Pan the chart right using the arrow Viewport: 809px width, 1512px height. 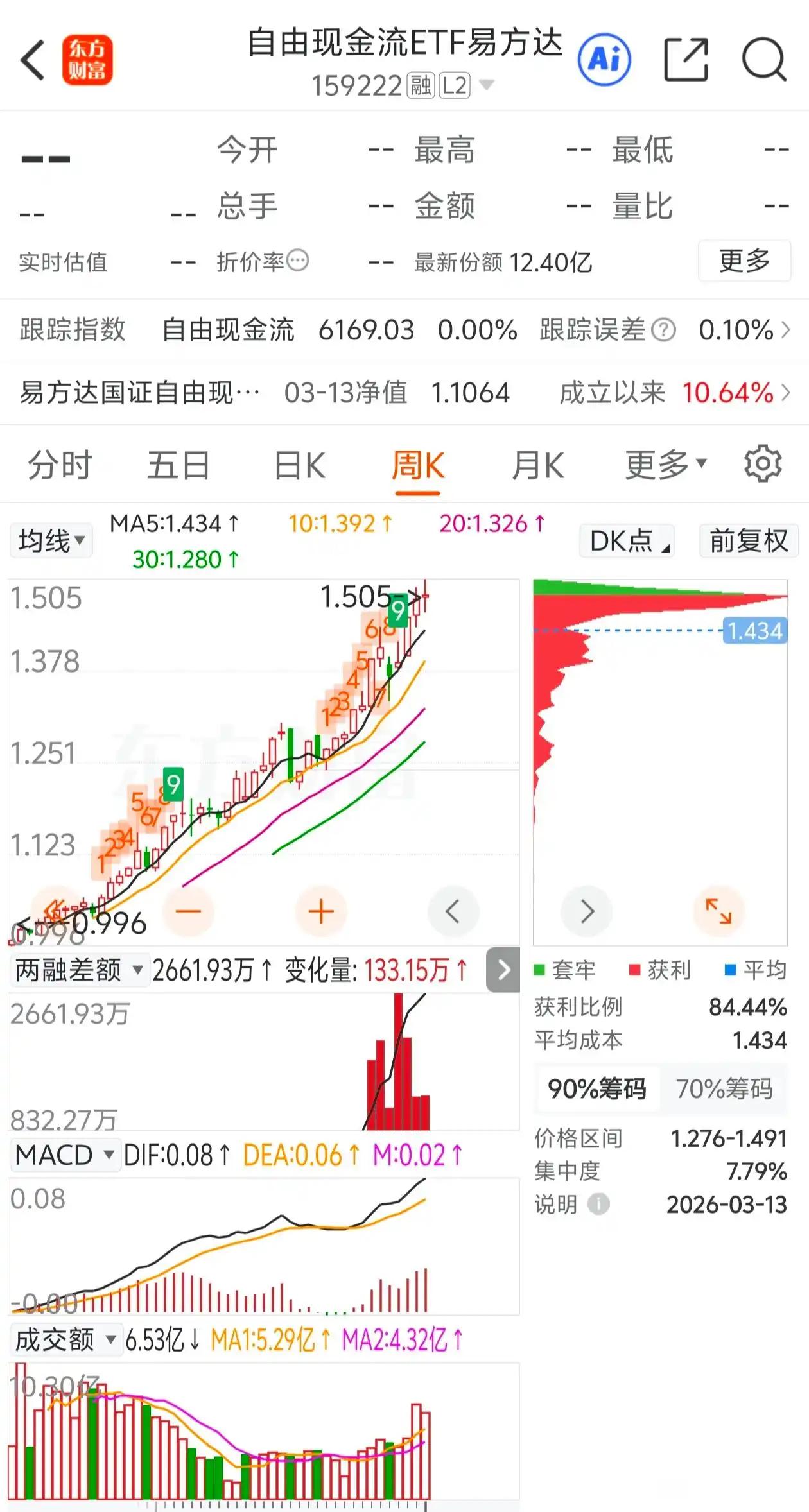pos(586,911)
